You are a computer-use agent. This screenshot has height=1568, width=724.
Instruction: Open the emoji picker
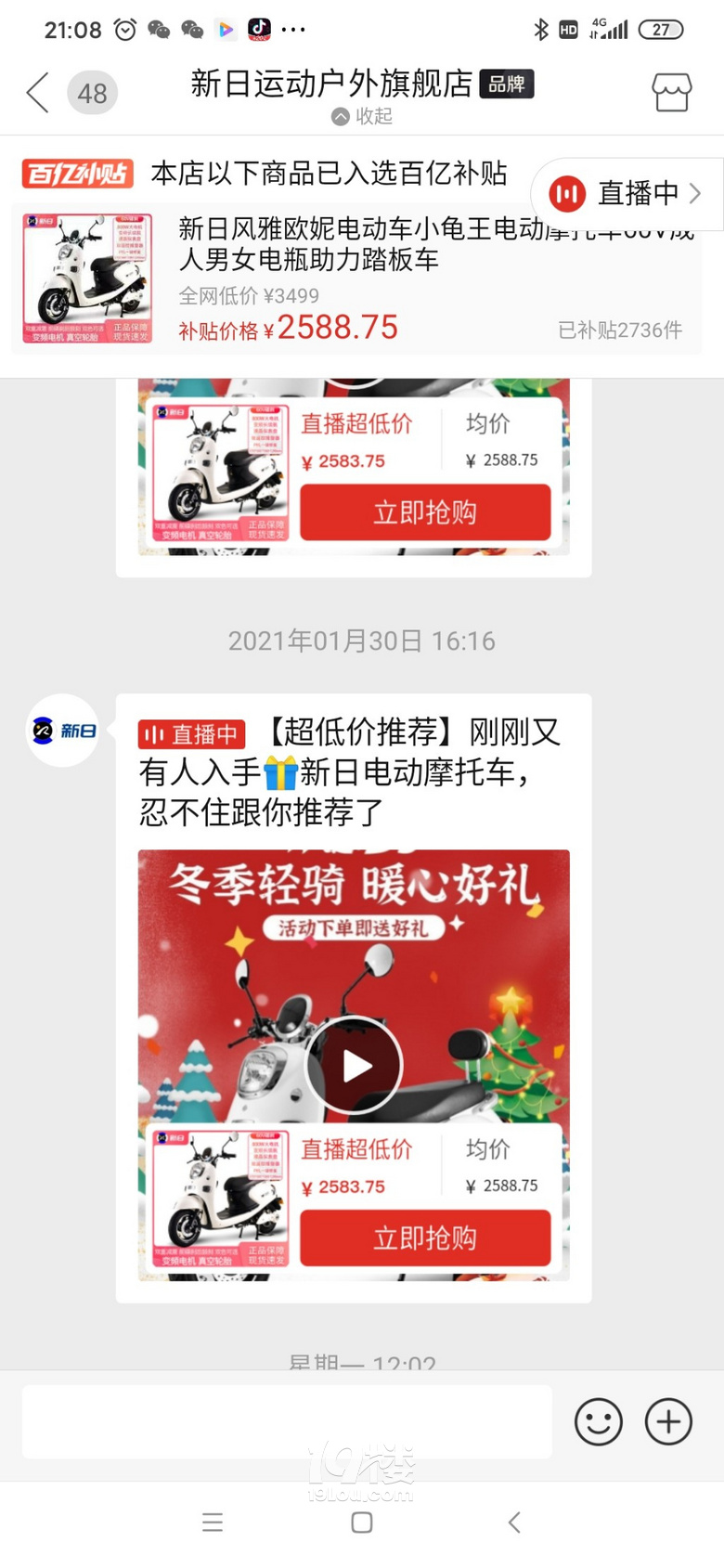point(598,1421)
